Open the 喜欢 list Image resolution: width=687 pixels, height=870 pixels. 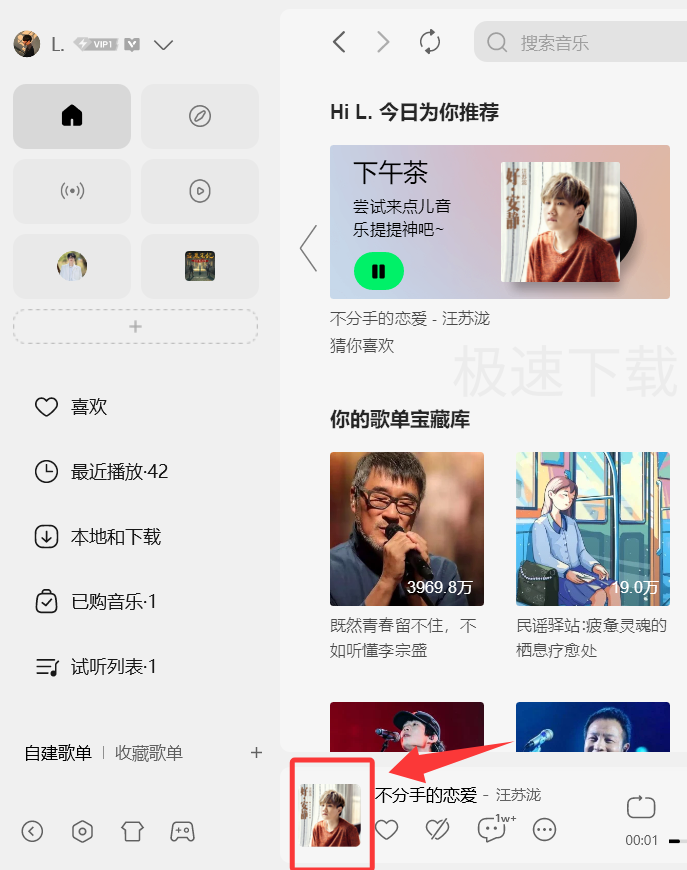point(88,407)
